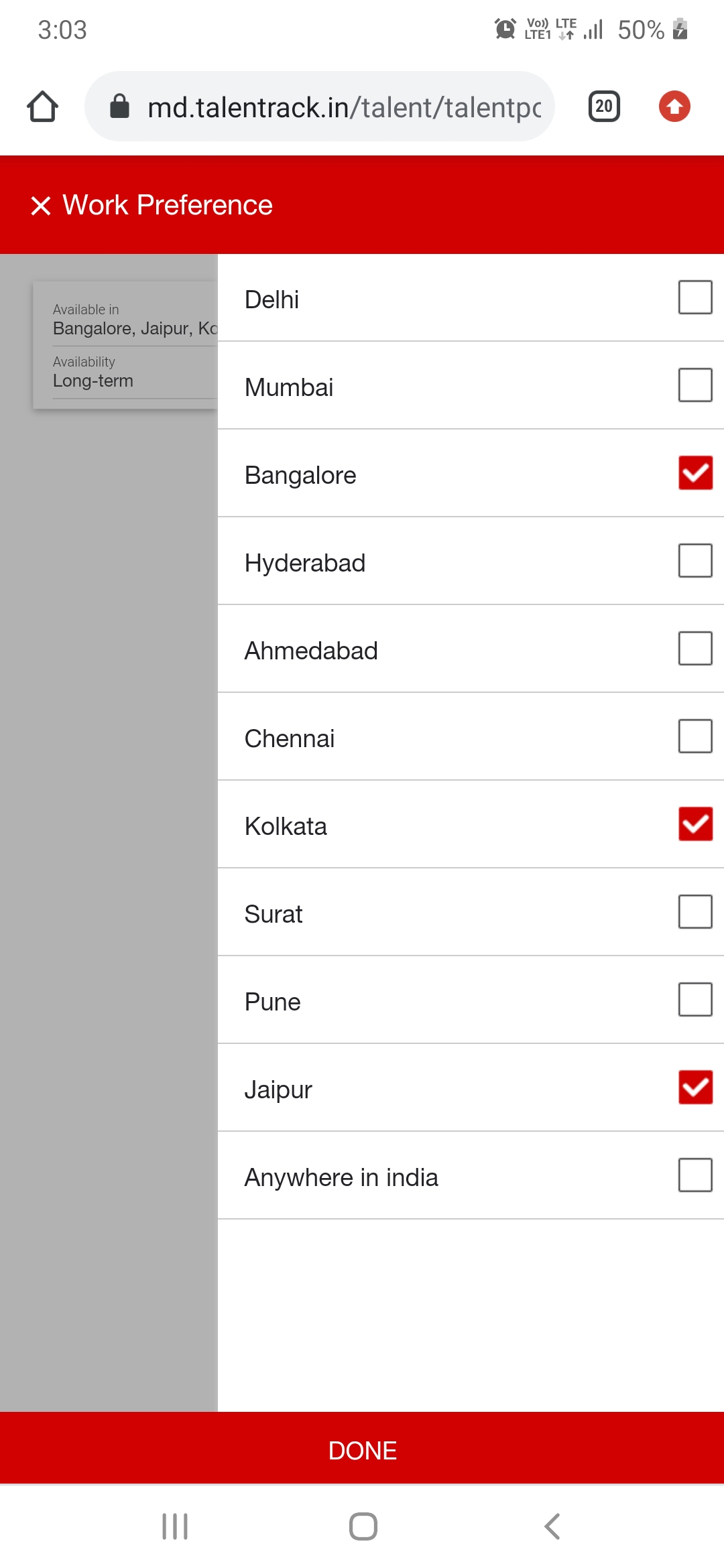Tick the Hyderabad option
The width and height of the screenshot is (724, 1568).
click(695, 561)
